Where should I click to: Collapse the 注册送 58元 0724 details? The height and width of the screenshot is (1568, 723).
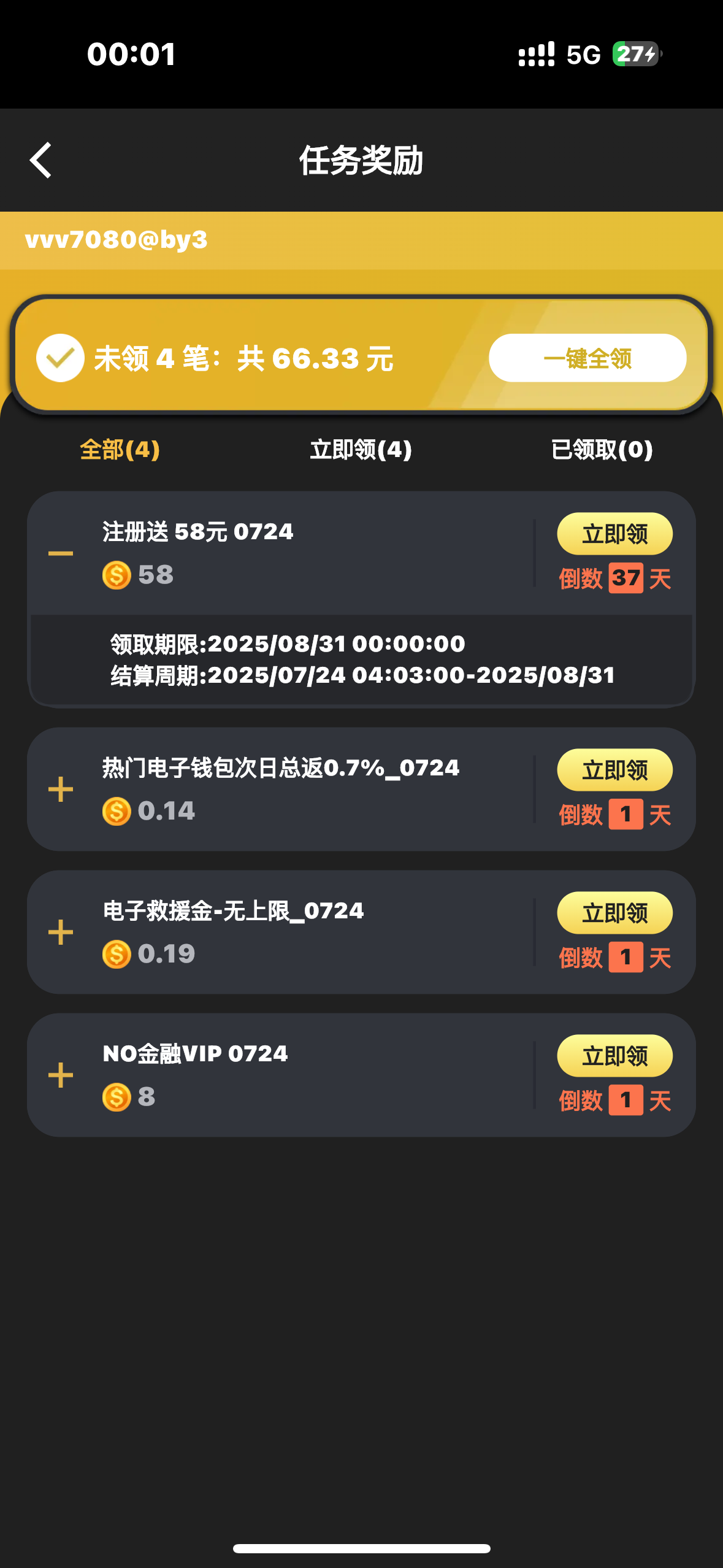tap(61, 553)
